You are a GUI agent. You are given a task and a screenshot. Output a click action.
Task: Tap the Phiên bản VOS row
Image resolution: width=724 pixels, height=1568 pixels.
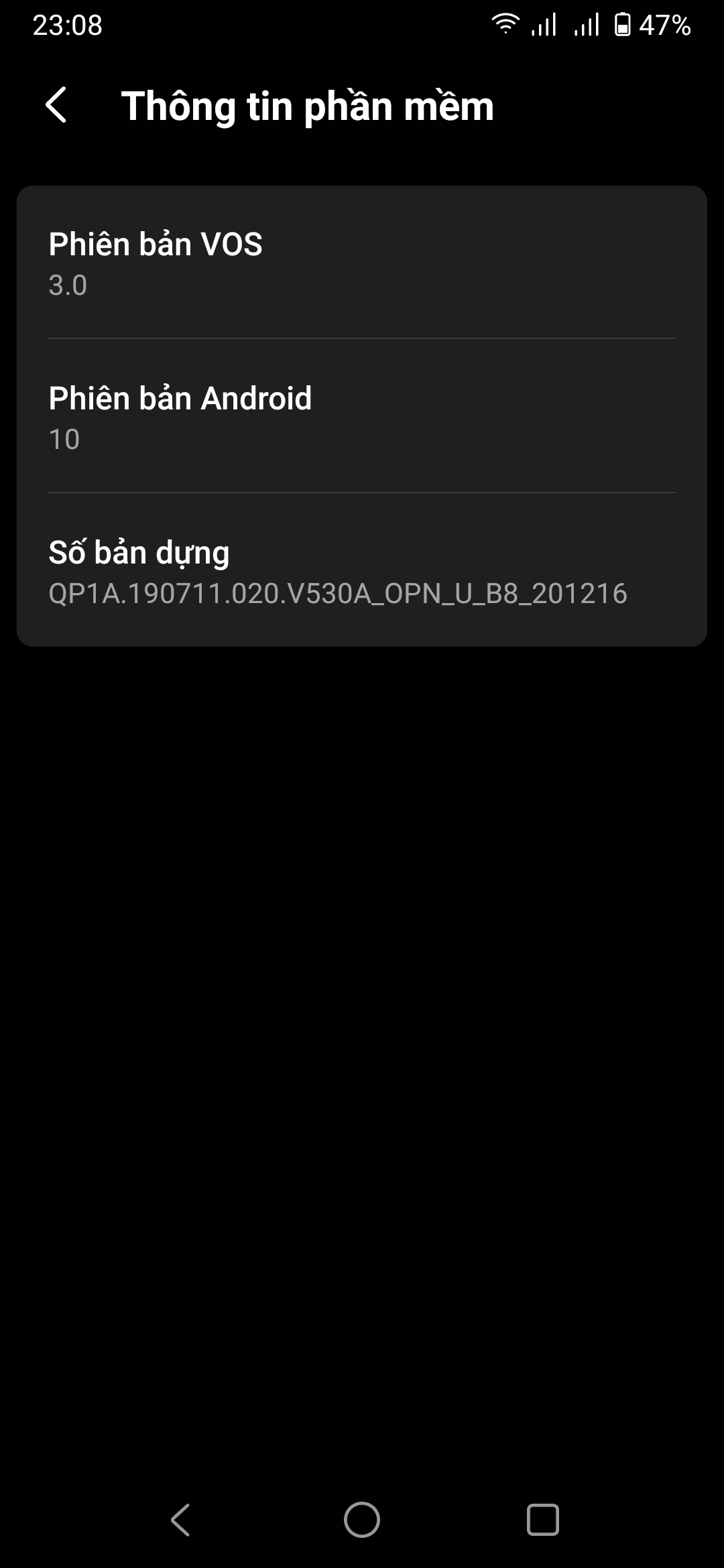tap(362, 263)
